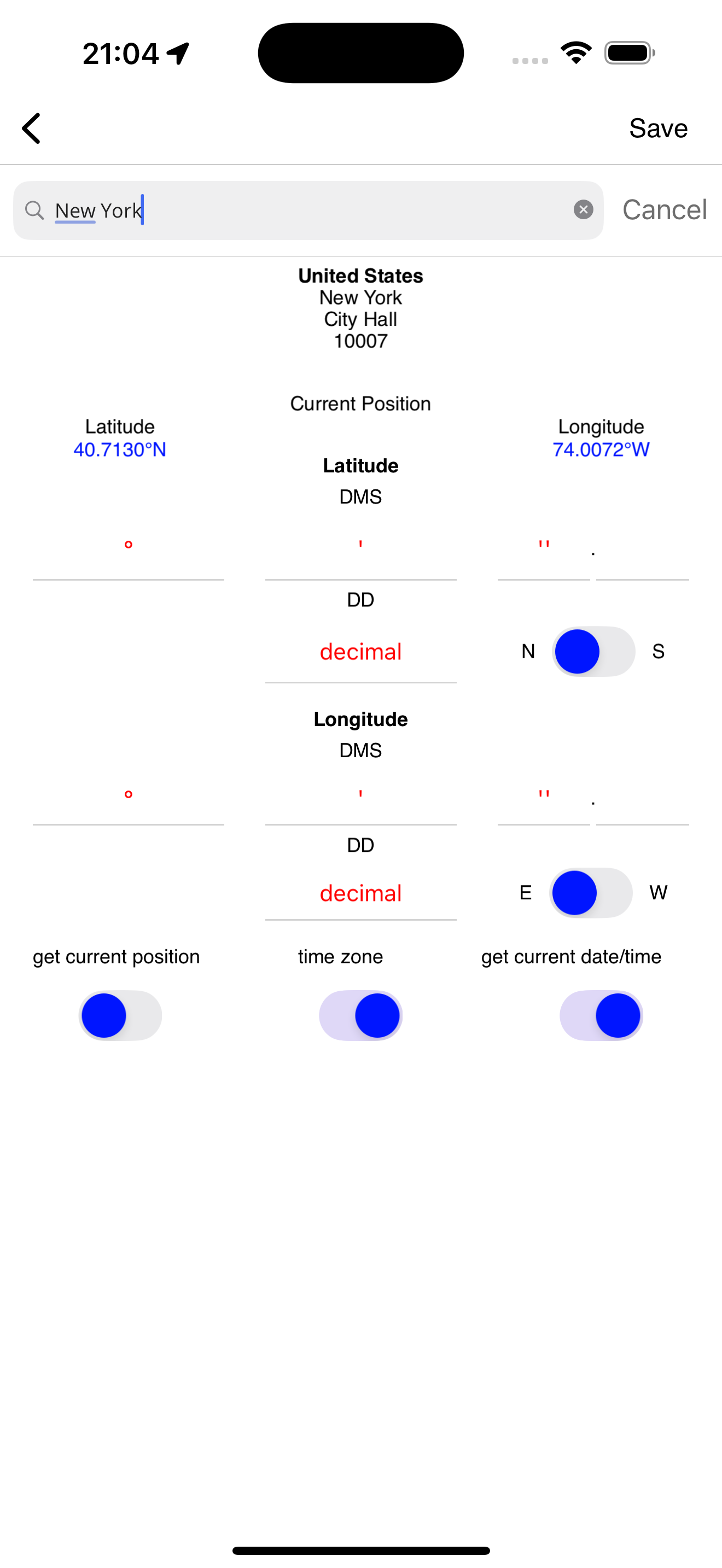Go back using the top-left arrow

(x=32, y=128)
